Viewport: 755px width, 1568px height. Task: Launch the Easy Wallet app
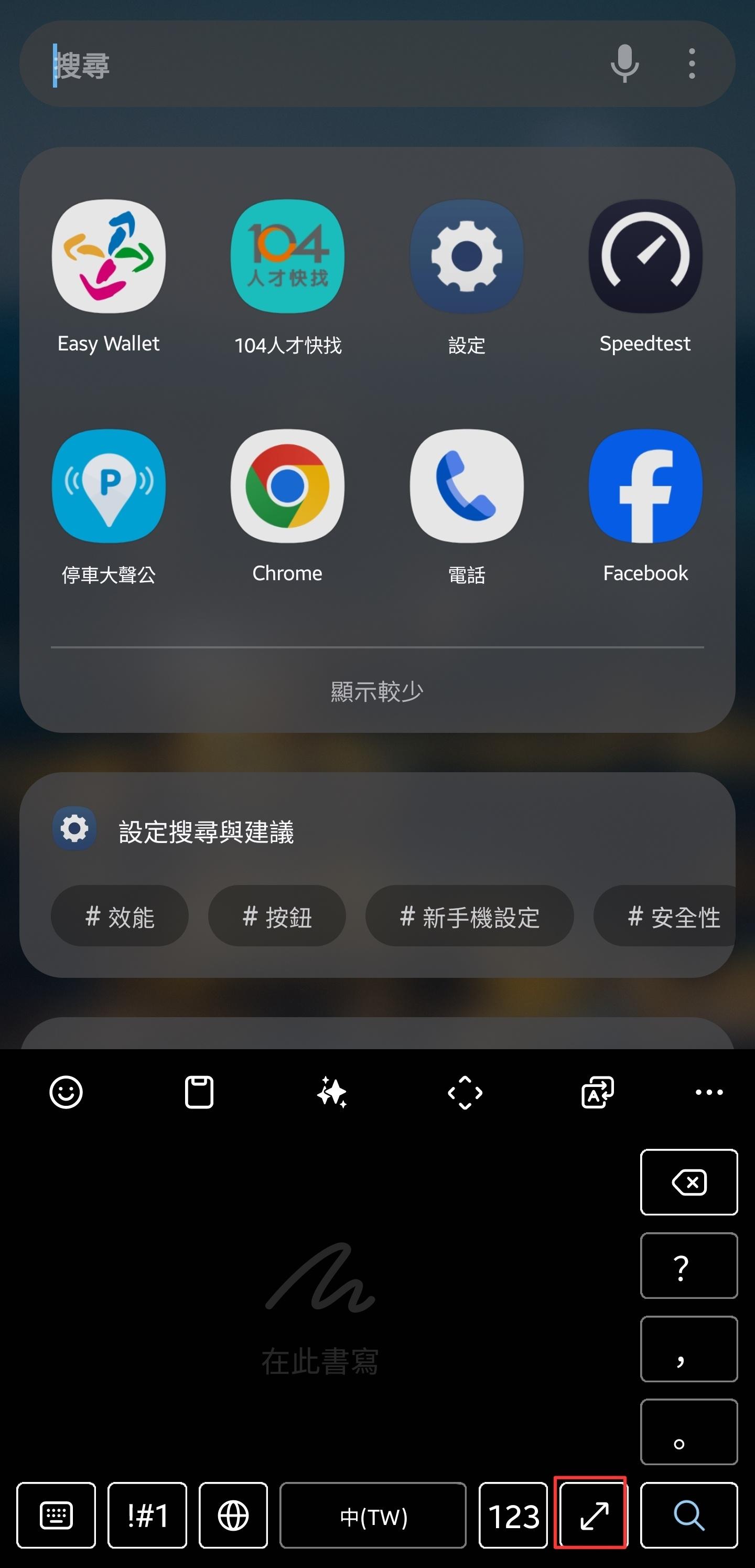pos(109,256)
